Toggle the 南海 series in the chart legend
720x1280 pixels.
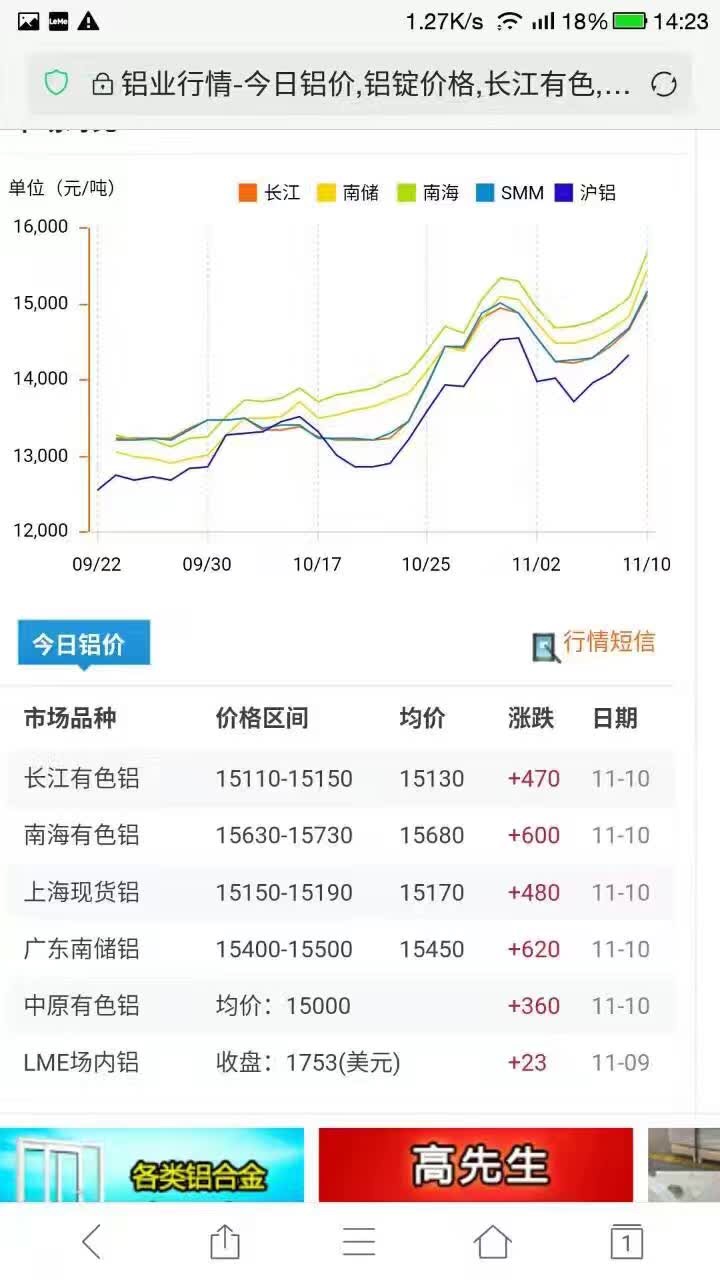[x=428, y=193]
